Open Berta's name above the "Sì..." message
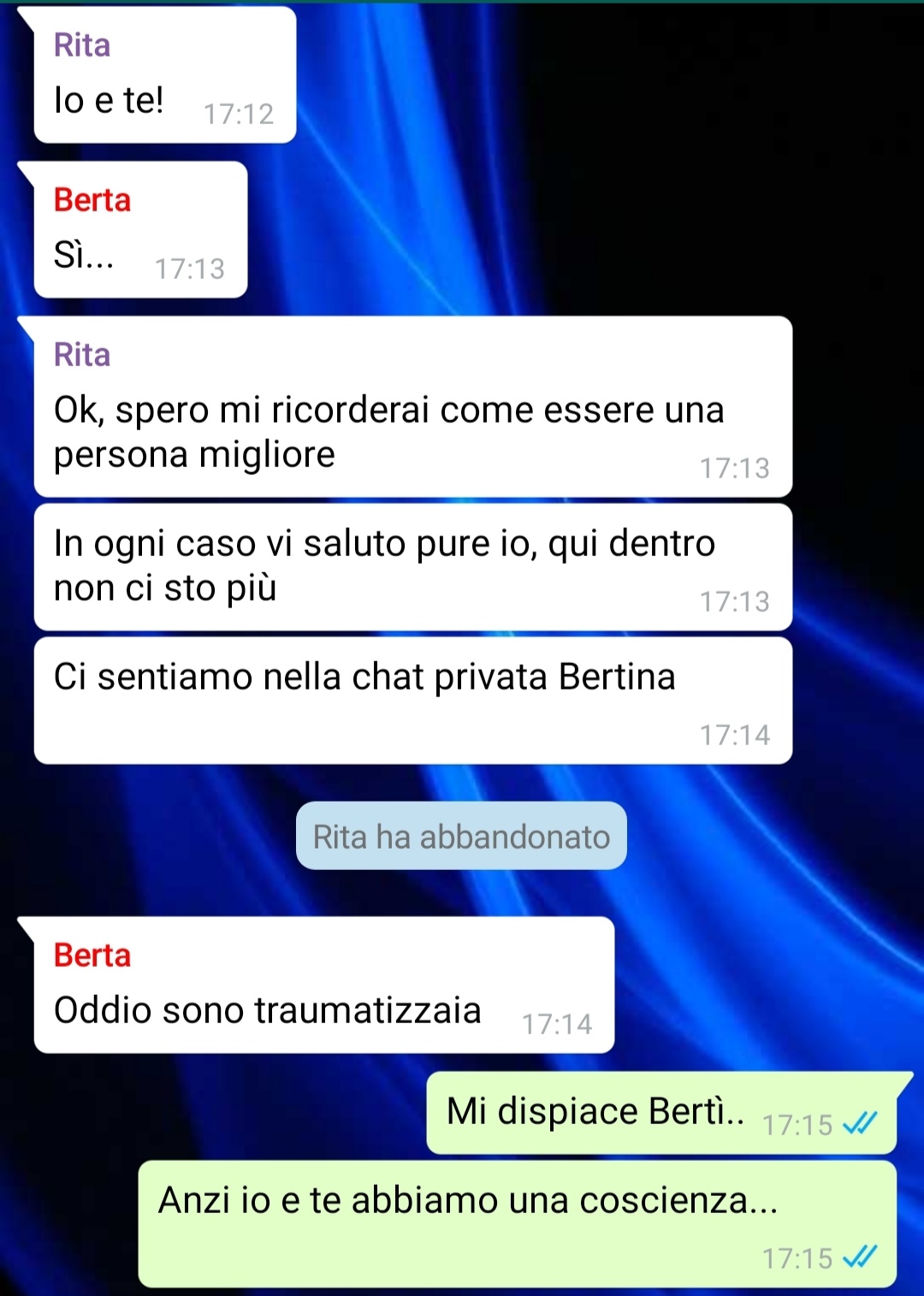Viewport: 924px width, 1296px height. [x=92, y=200]
